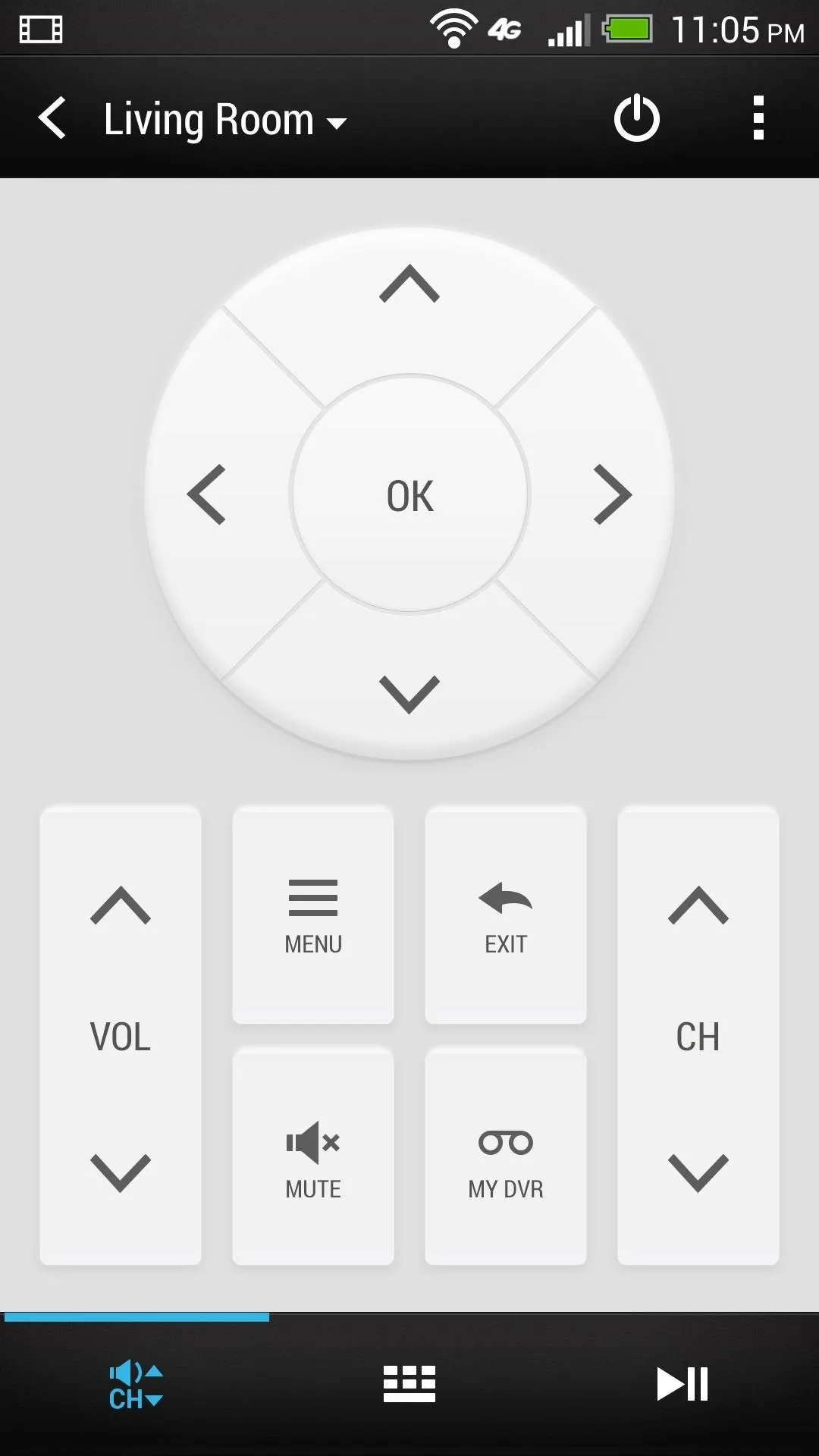Tap the up arrow on the directional pad
Viewport: 819px width, 1456px height.
[409, 284]
